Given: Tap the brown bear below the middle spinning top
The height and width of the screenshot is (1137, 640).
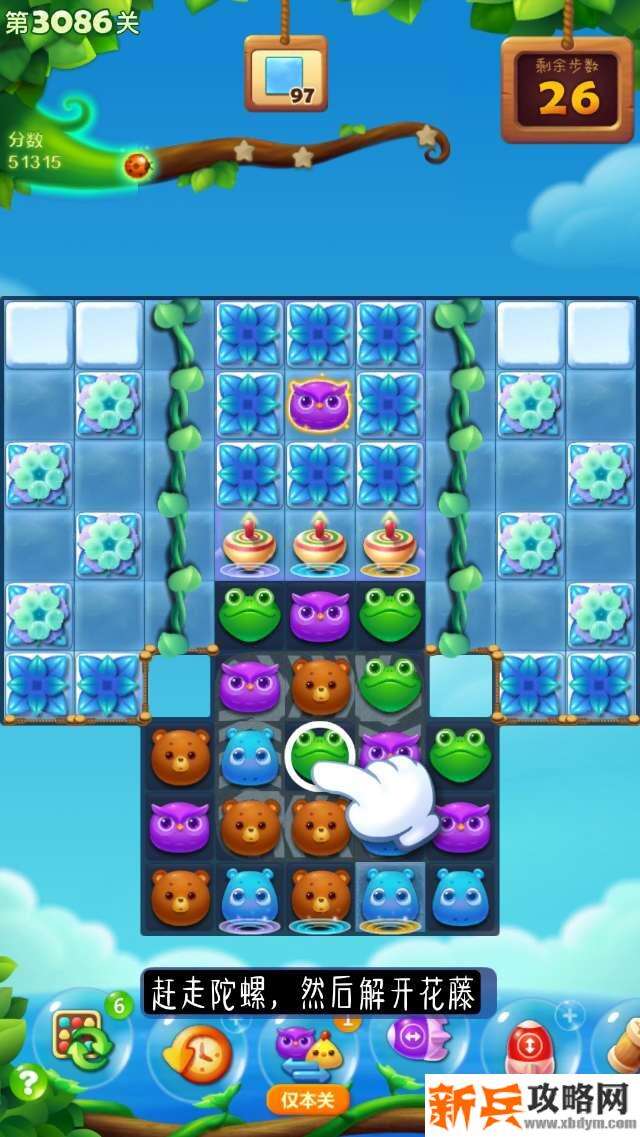Looking at the screenshot, I should [320, 686].
